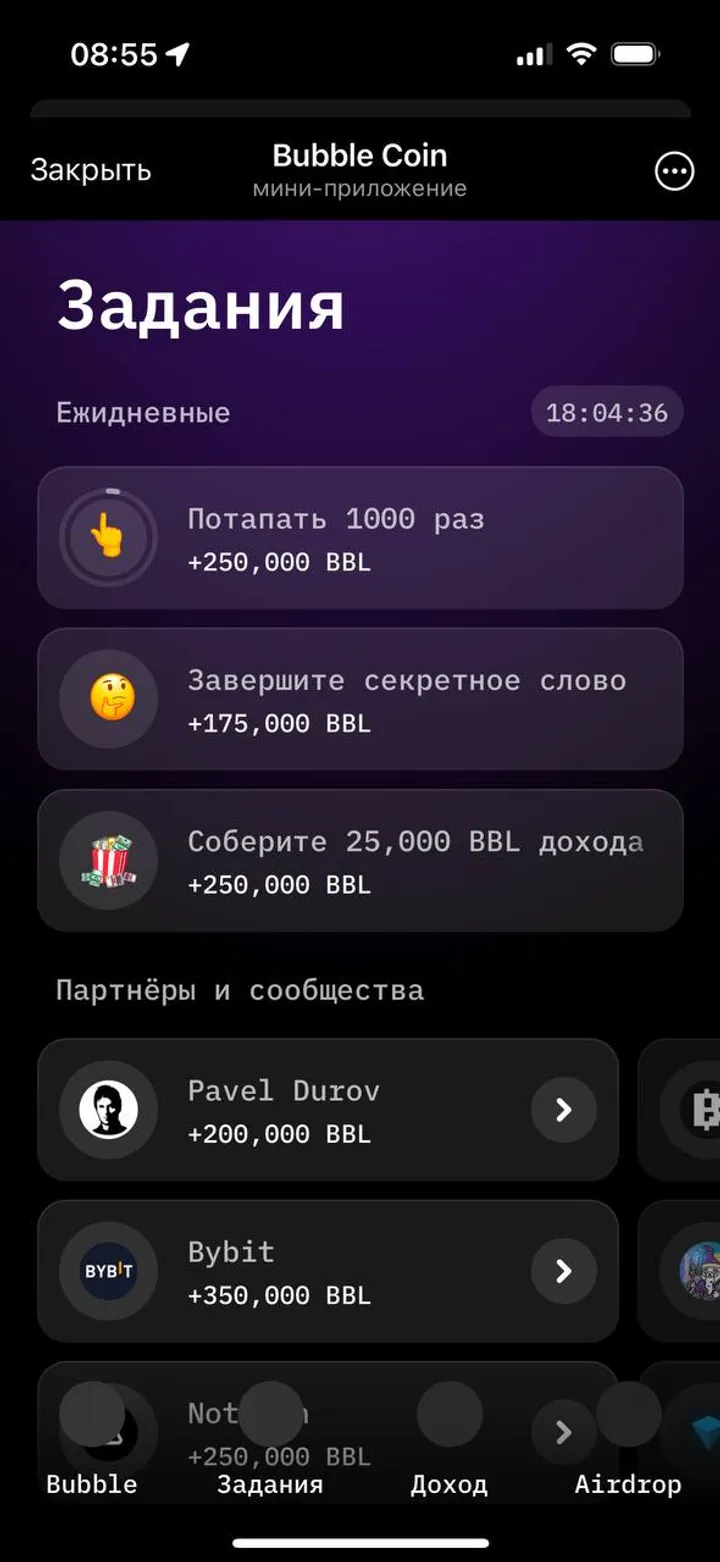Click the thinking face secret word icon
The width and height of the screenshot is (720, 1562).
pyautogui.click(x=108, y=699)
